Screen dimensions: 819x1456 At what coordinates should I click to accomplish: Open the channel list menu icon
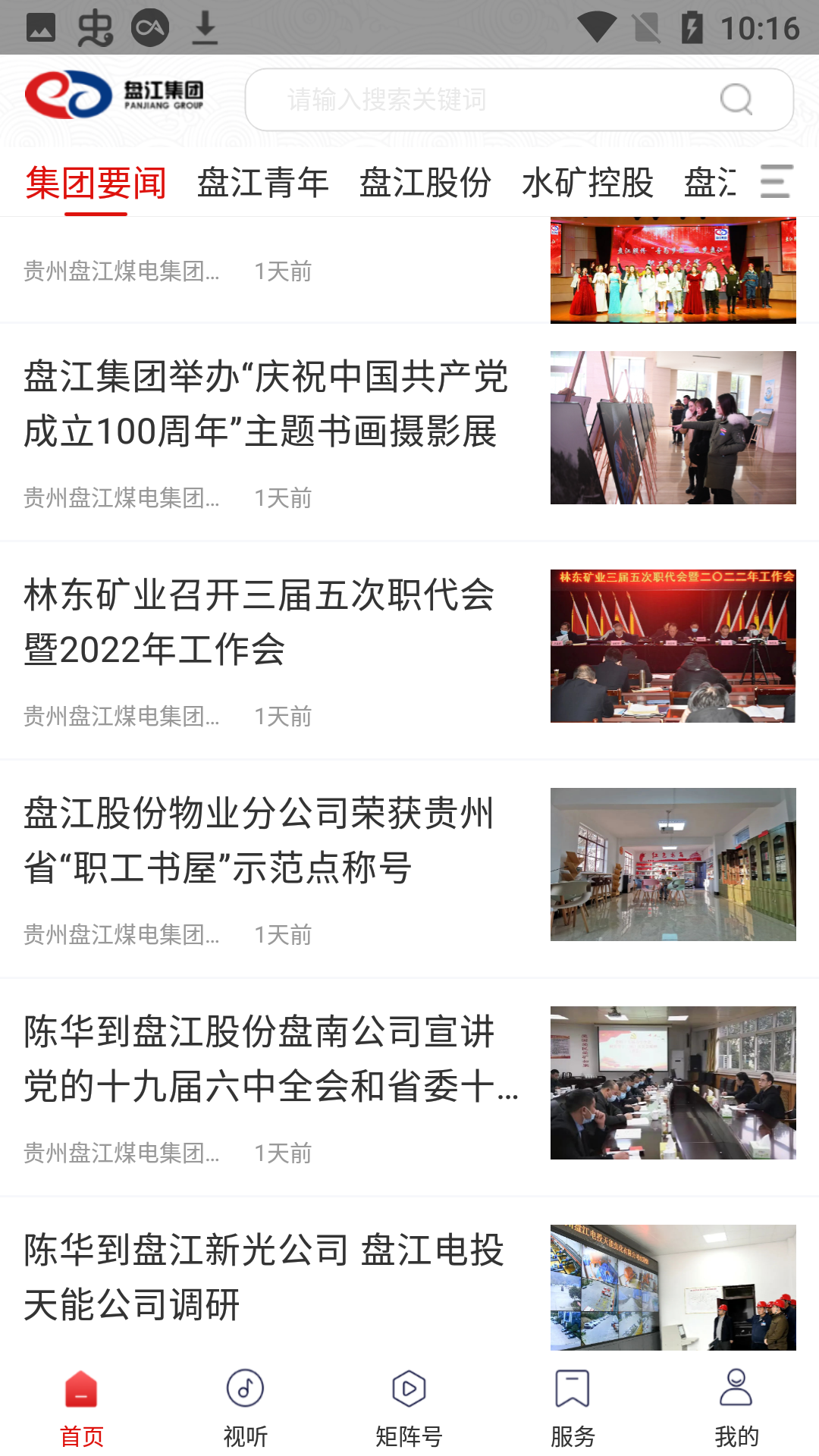[776, 182]
